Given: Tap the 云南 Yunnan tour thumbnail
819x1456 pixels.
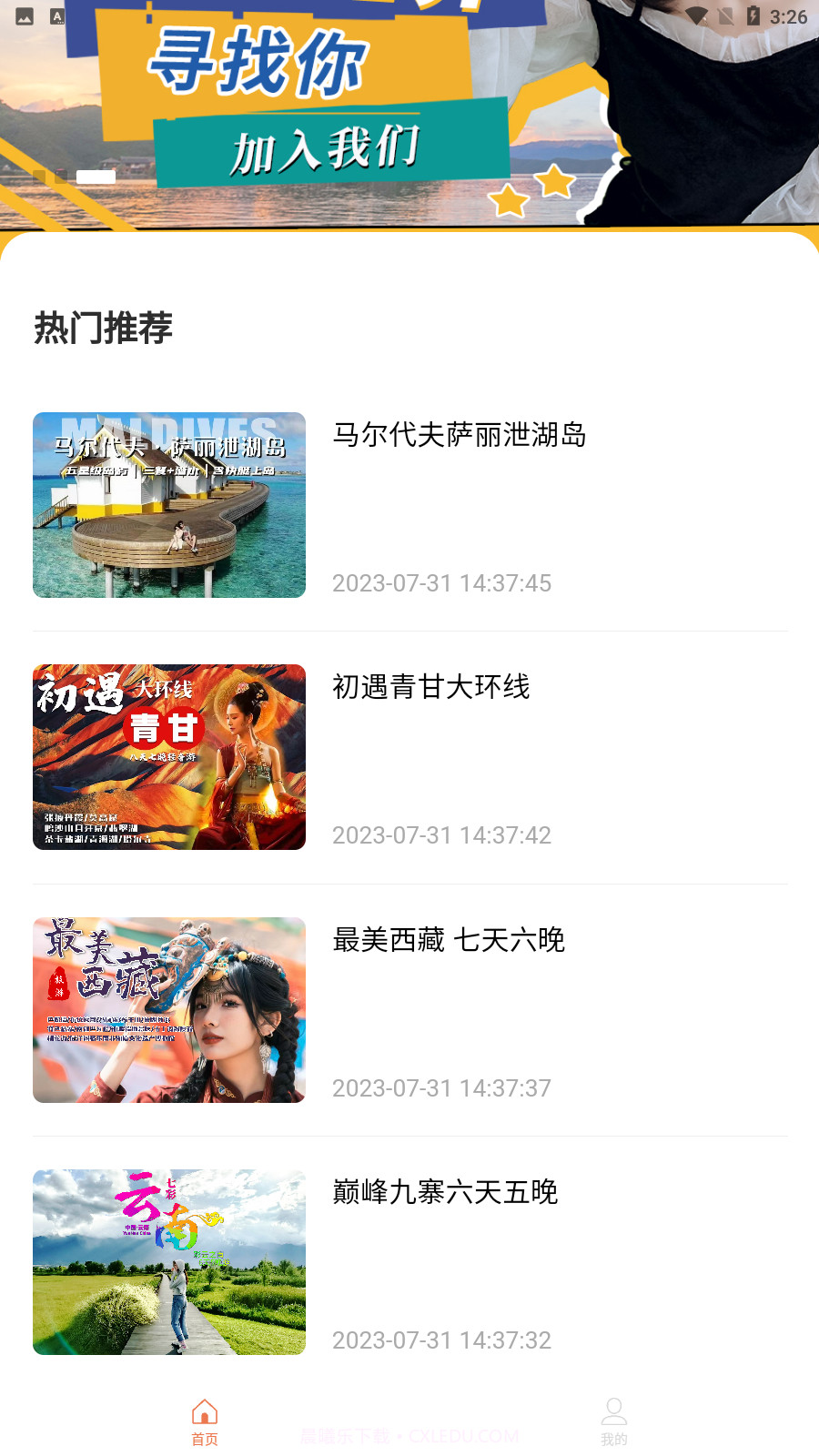Looking at the screenshot, I should coord(169,1261).
